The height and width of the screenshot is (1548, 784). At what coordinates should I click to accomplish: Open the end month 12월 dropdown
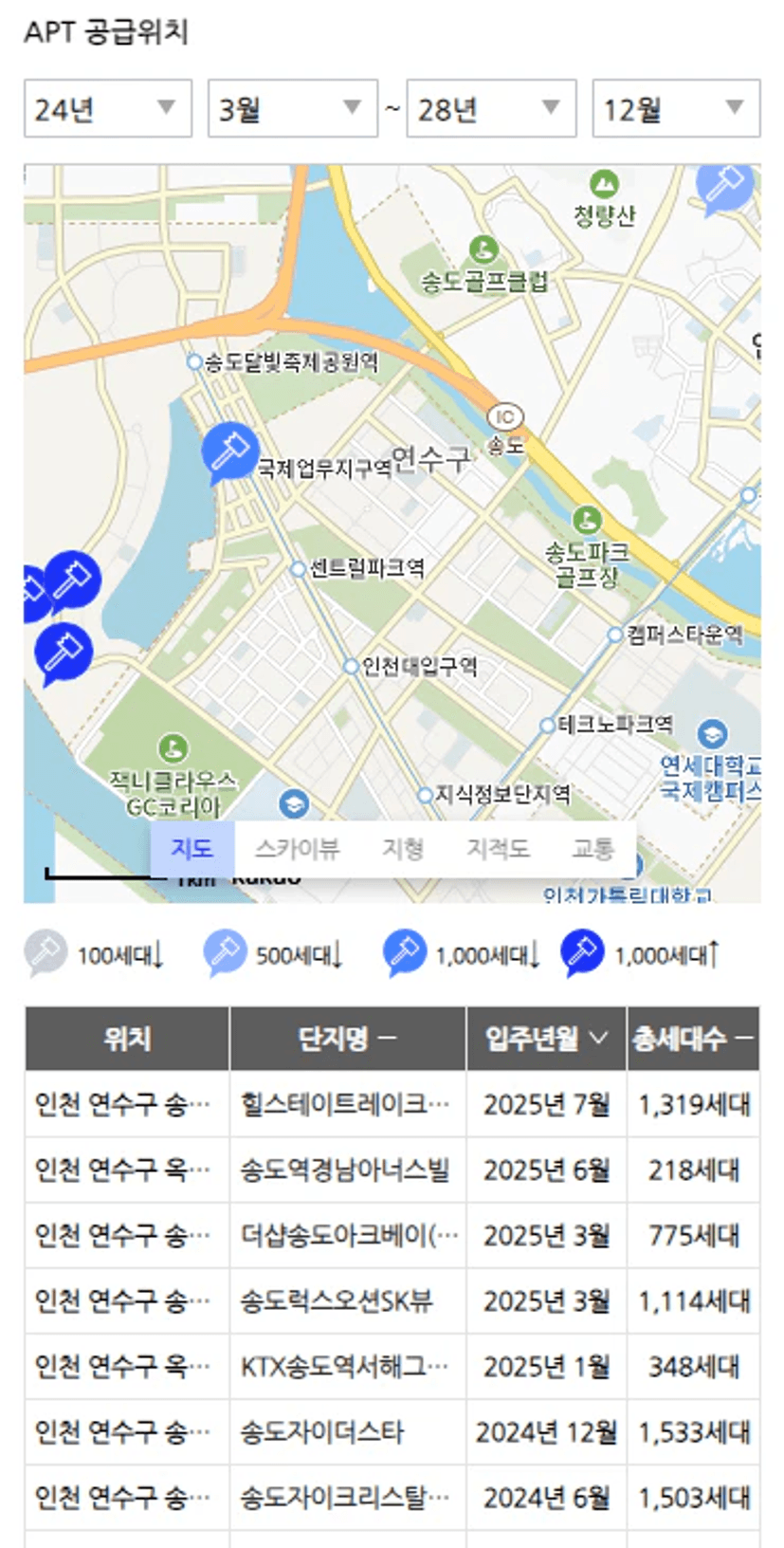pos(676,108)
